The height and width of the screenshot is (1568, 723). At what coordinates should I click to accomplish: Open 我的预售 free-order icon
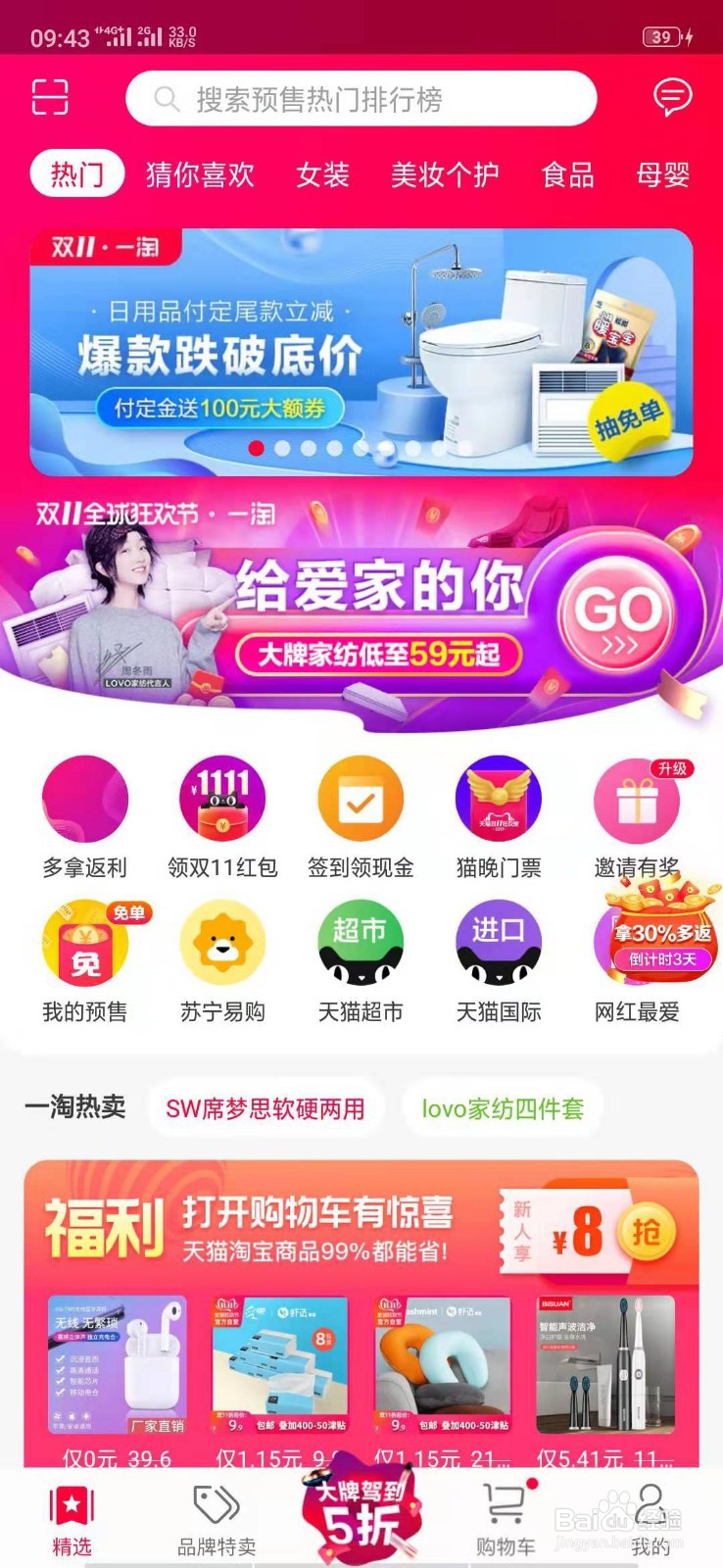(x=85, y=943)
